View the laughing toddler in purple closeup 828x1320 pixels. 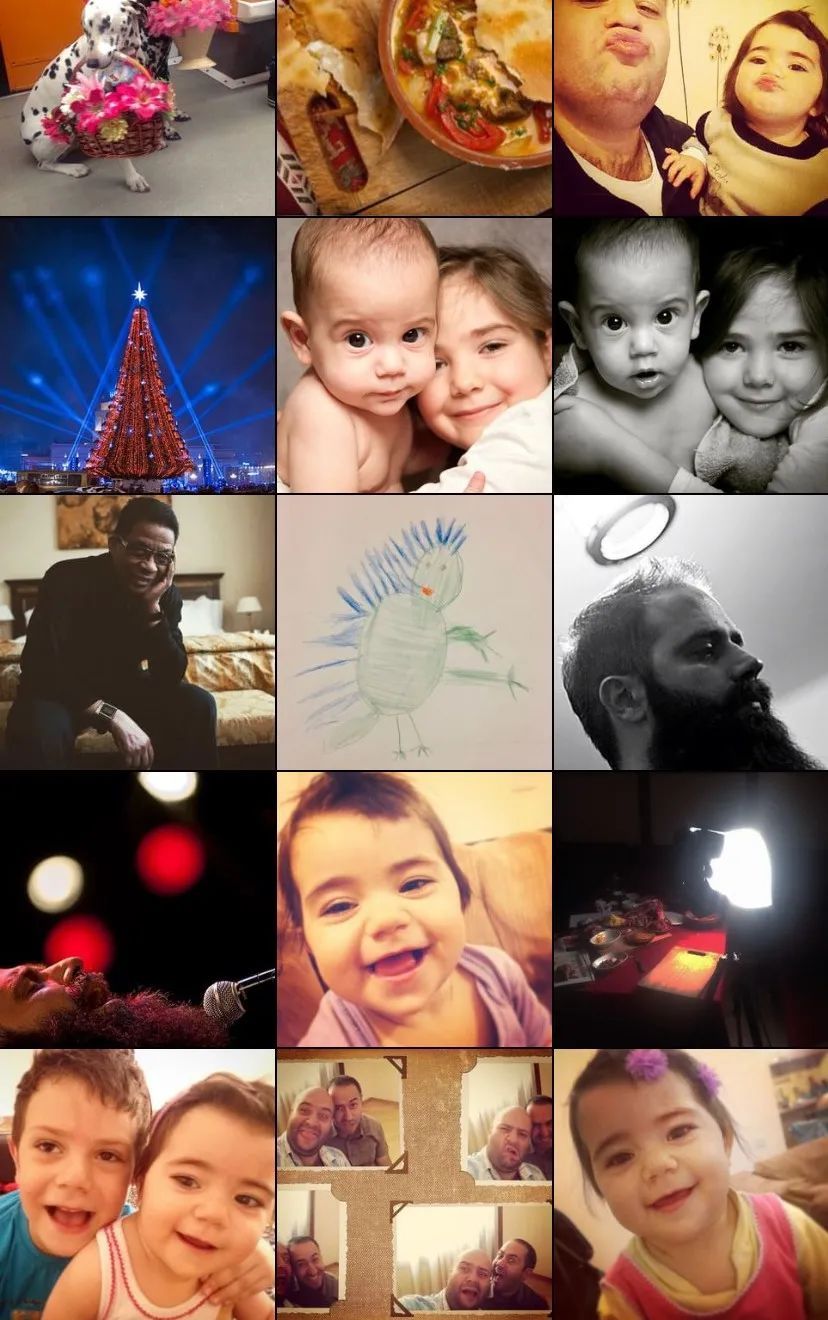tap(414, 909)
